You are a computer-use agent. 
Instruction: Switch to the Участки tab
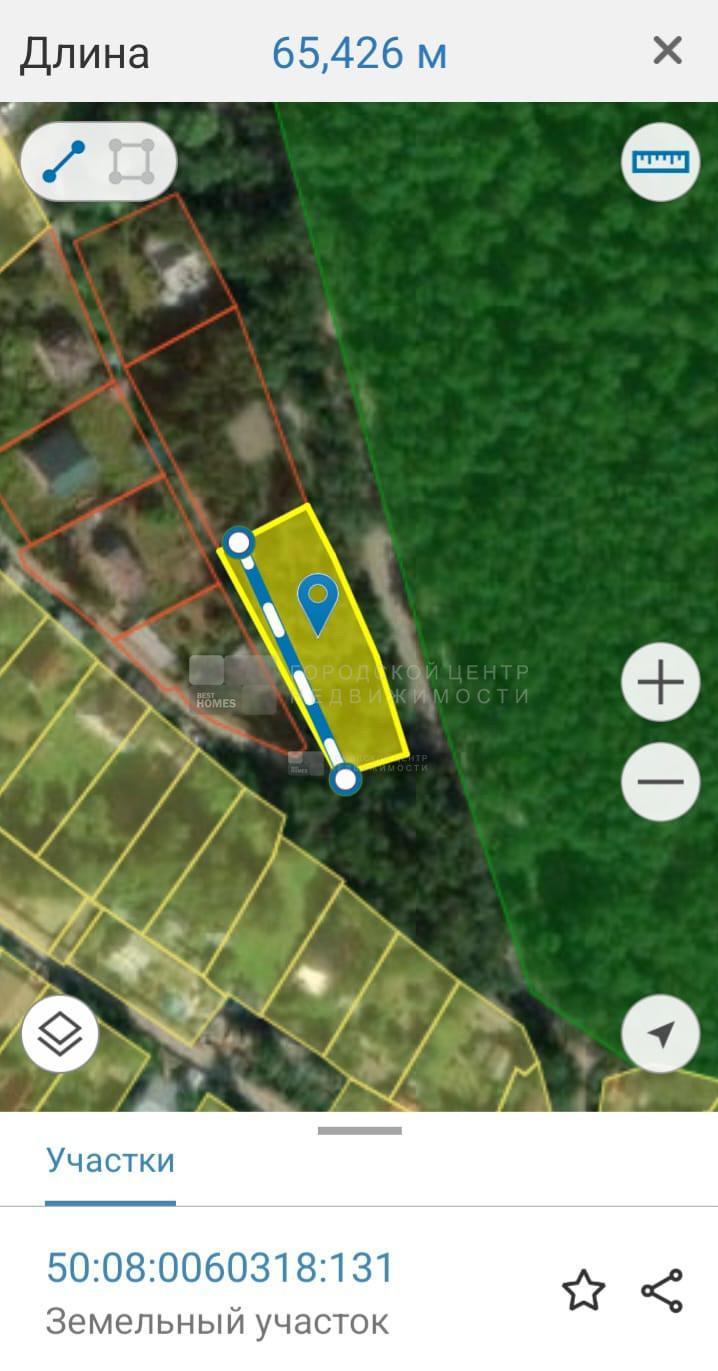(x=110, y=1161)
